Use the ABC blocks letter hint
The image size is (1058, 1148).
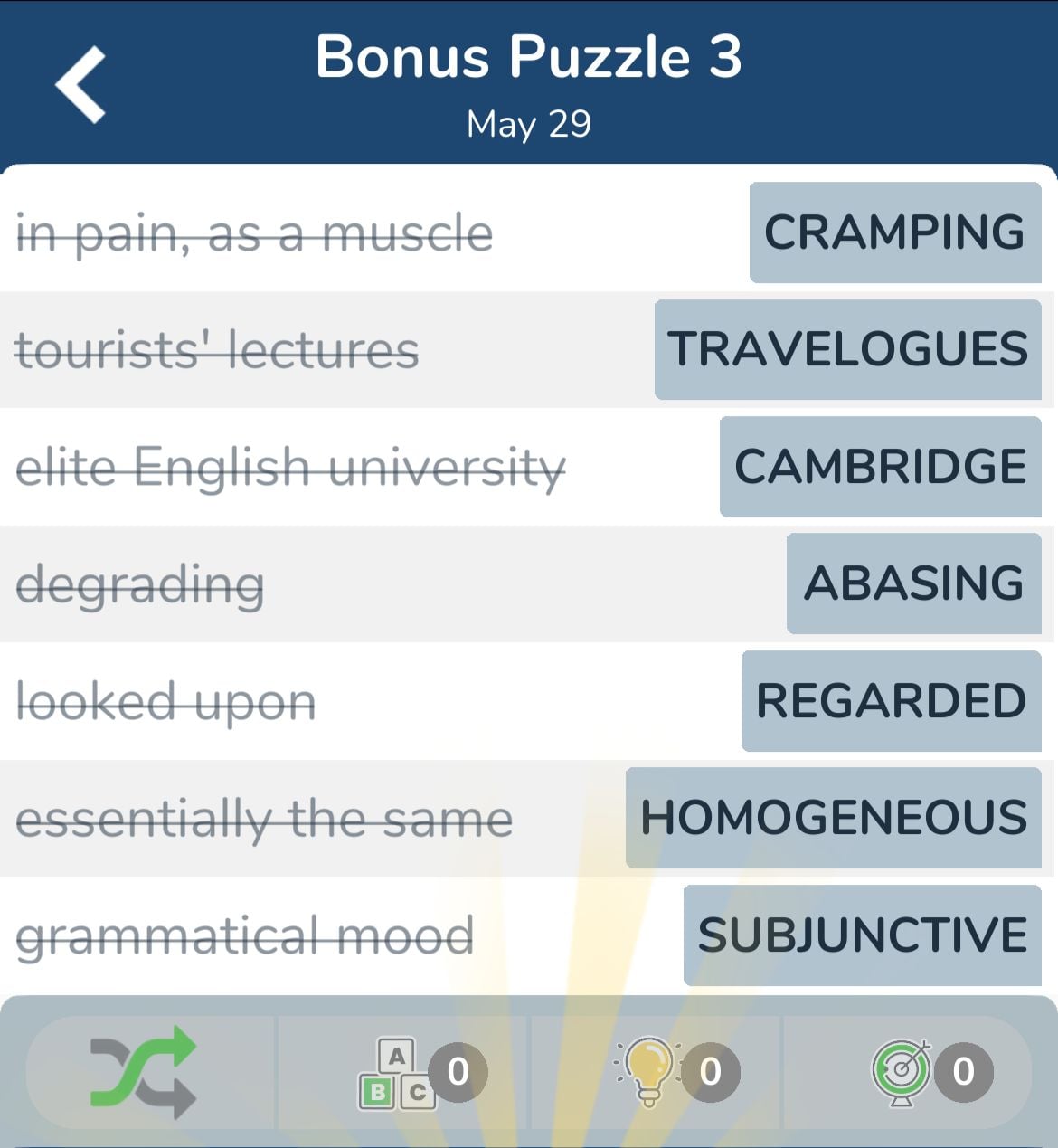pos(399,1073)
